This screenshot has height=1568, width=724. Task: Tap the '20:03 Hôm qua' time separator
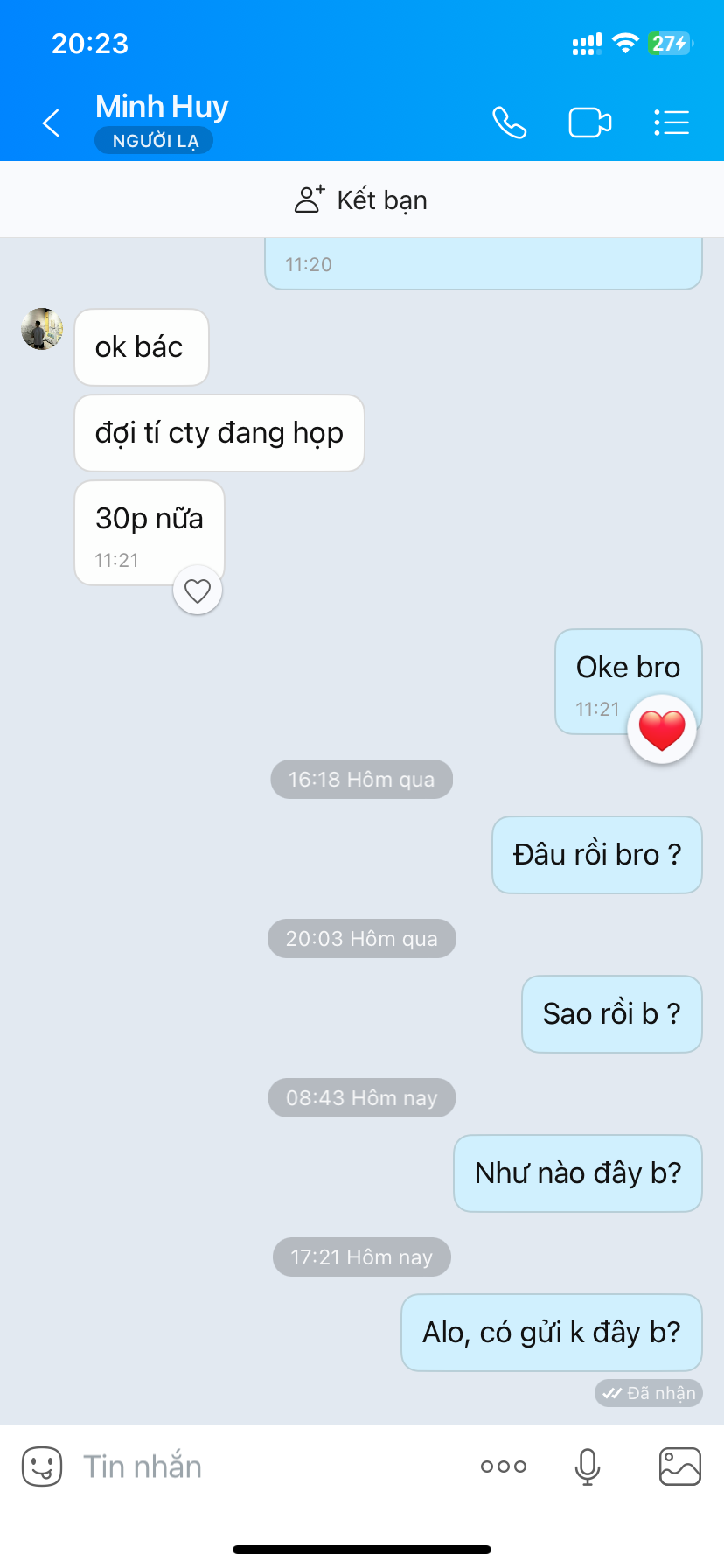click(361, 938)
